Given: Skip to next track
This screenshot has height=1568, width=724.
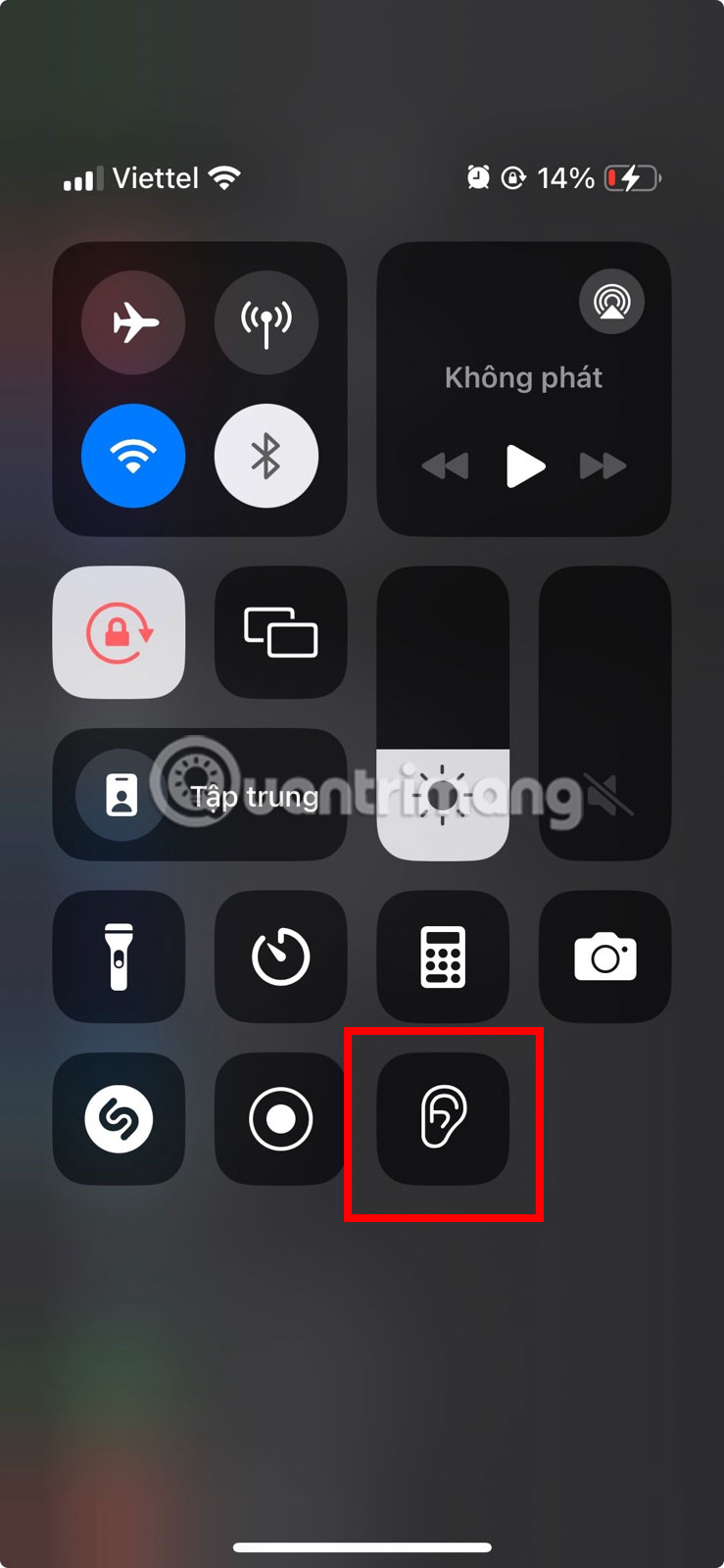Looking at the screenshot, I should (x=603, y=465).
